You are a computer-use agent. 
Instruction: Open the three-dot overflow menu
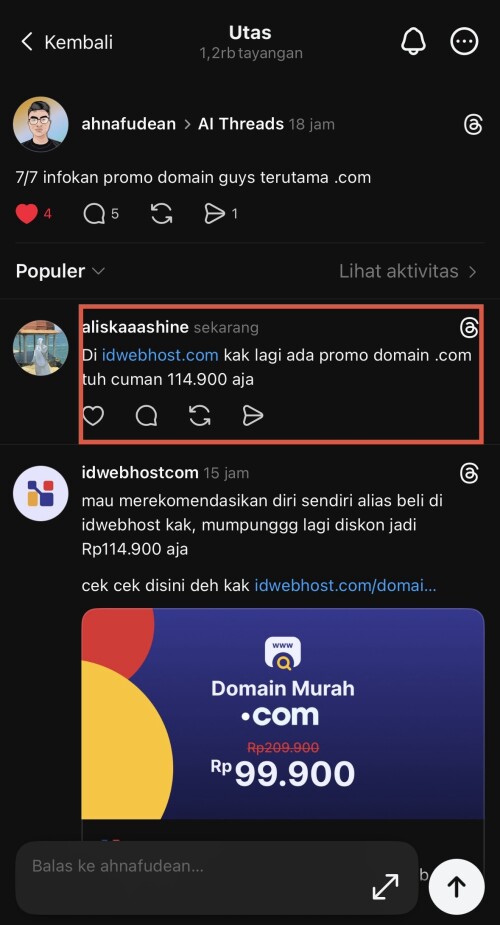465,41
